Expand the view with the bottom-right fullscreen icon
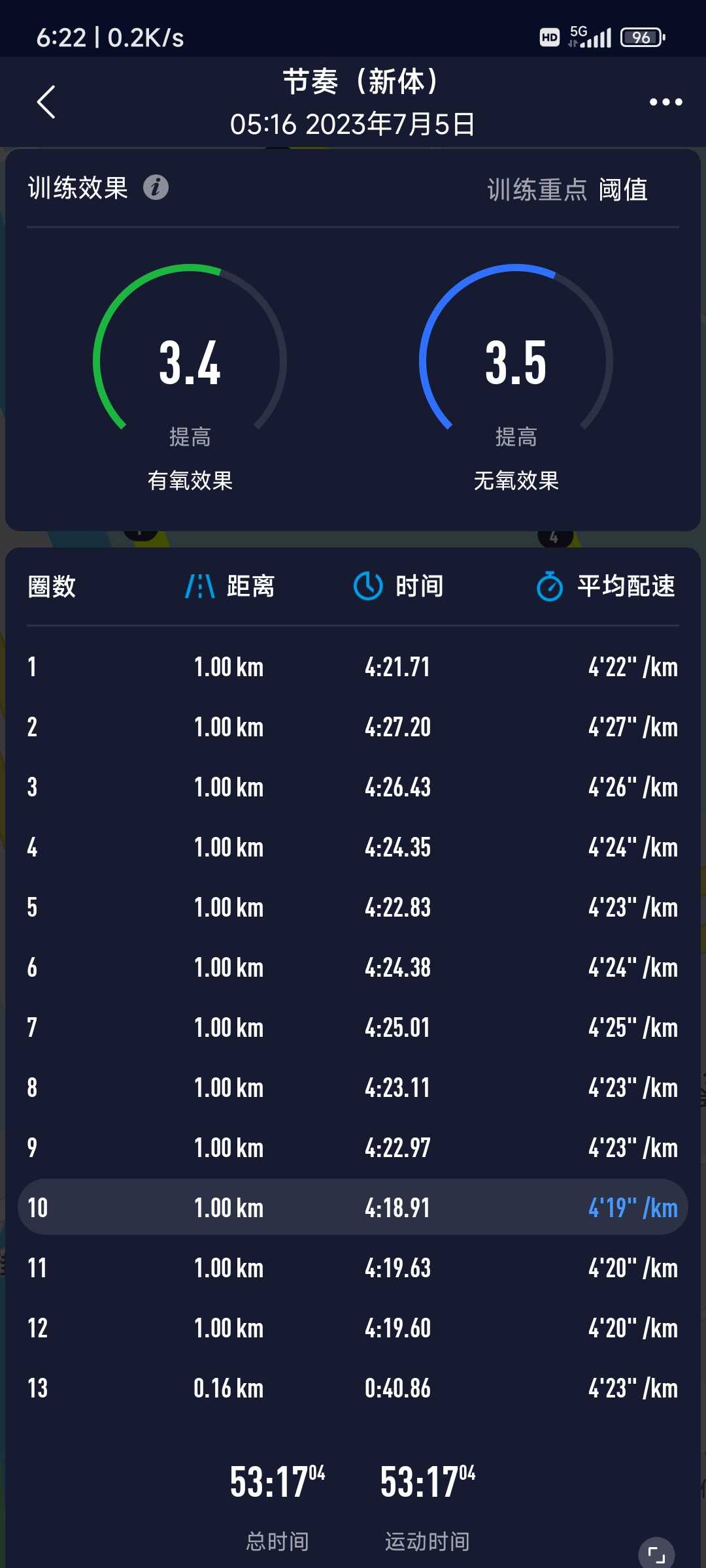Image resolution: width=706 pixels, height=1568 pixels. pyautogui.click(x=656, y=1554)
